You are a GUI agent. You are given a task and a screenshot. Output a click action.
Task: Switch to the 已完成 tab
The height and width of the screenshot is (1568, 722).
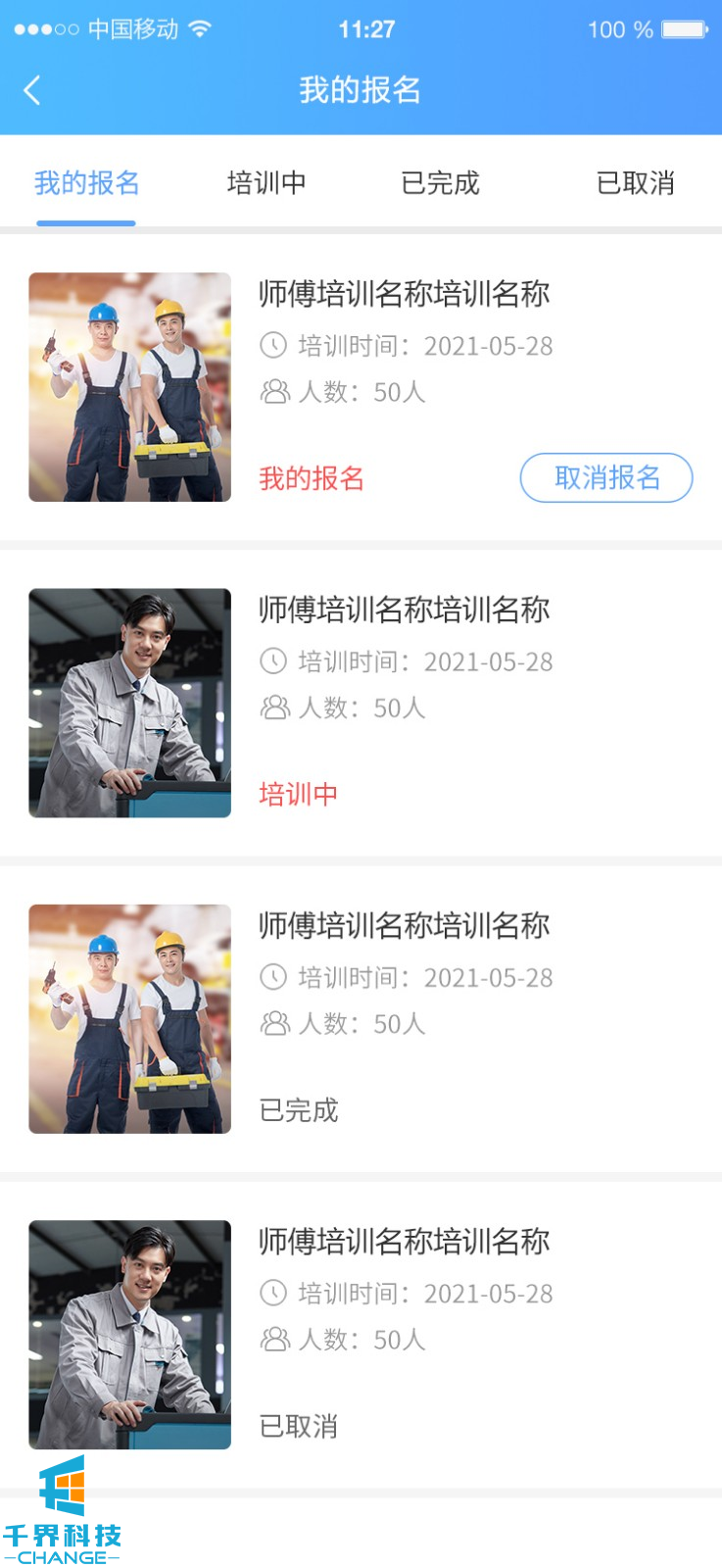pyautogui.click(x=440, y=183)
